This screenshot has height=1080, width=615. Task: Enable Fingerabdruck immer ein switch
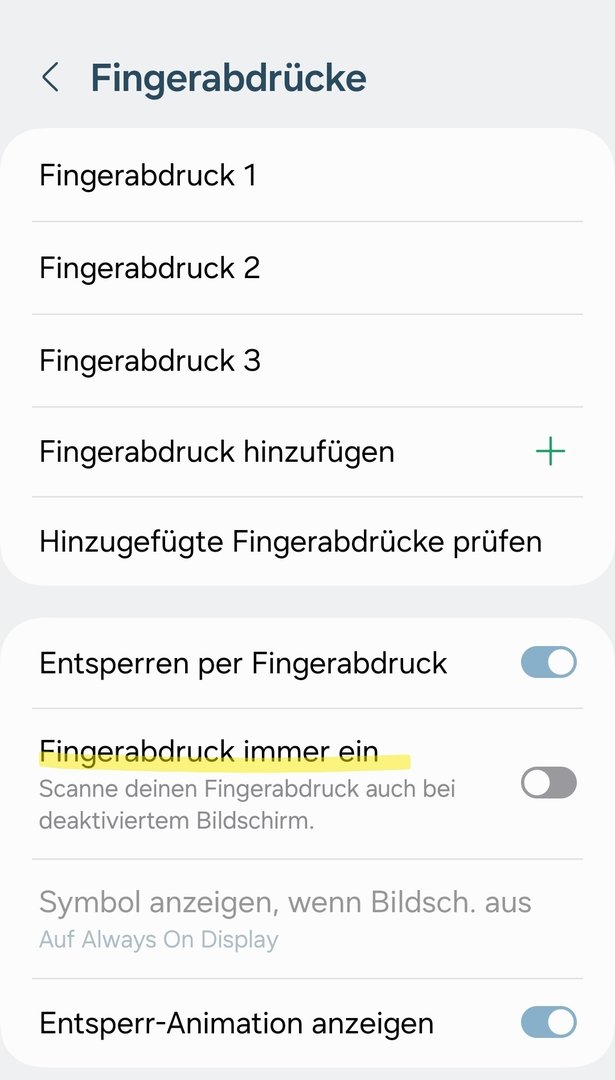[x=548, y=782]
